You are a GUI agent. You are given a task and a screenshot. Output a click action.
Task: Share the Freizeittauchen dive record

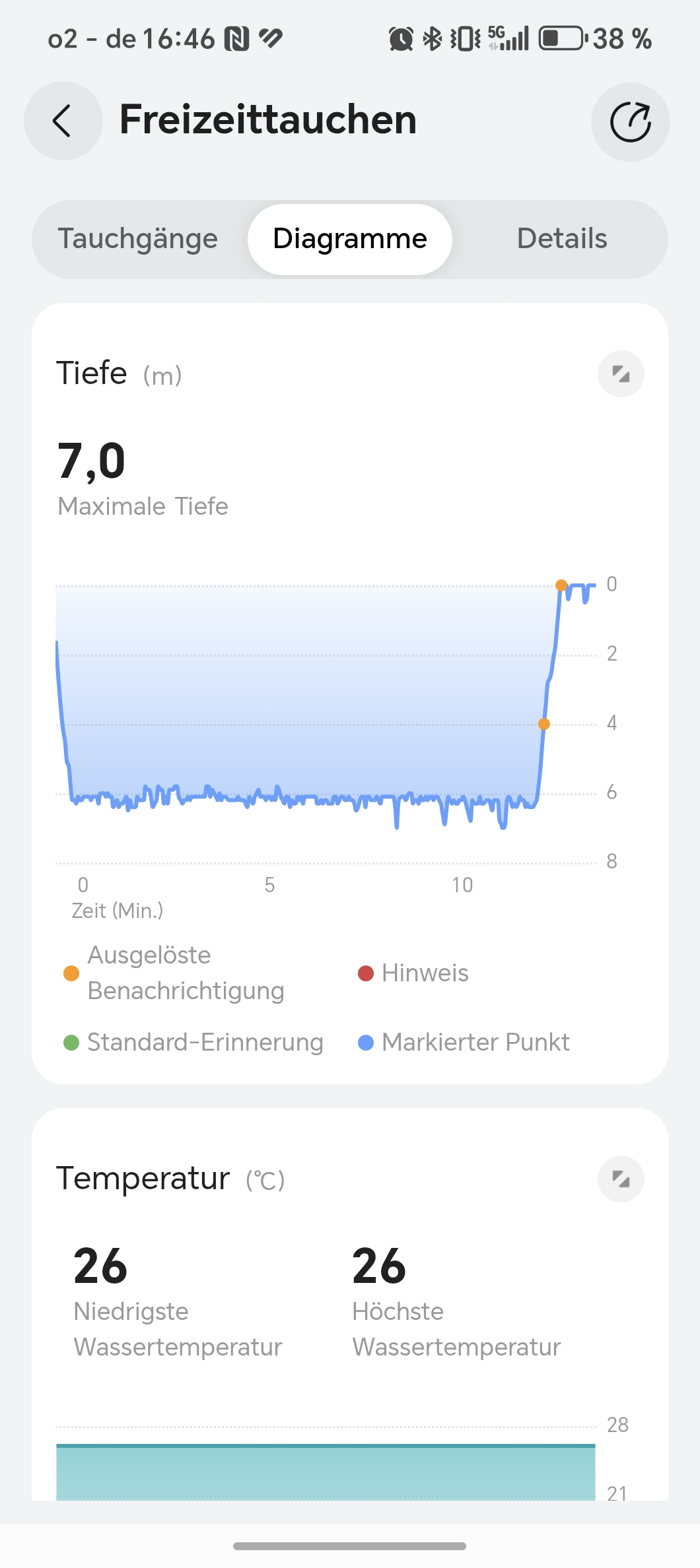click(630, 122)
